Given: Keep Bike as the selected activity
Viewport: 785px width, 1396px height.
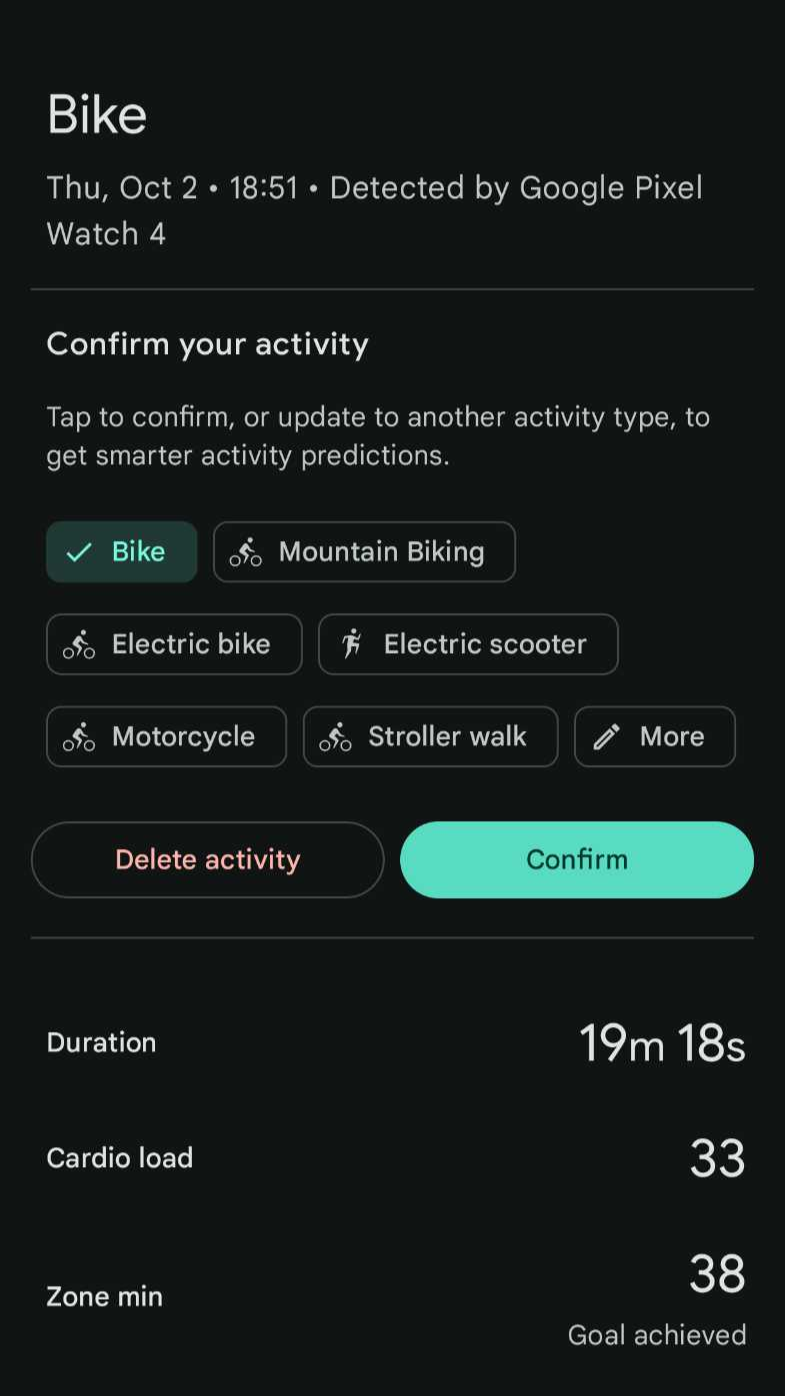Looking at the screenshot, I should click(122, 551).
